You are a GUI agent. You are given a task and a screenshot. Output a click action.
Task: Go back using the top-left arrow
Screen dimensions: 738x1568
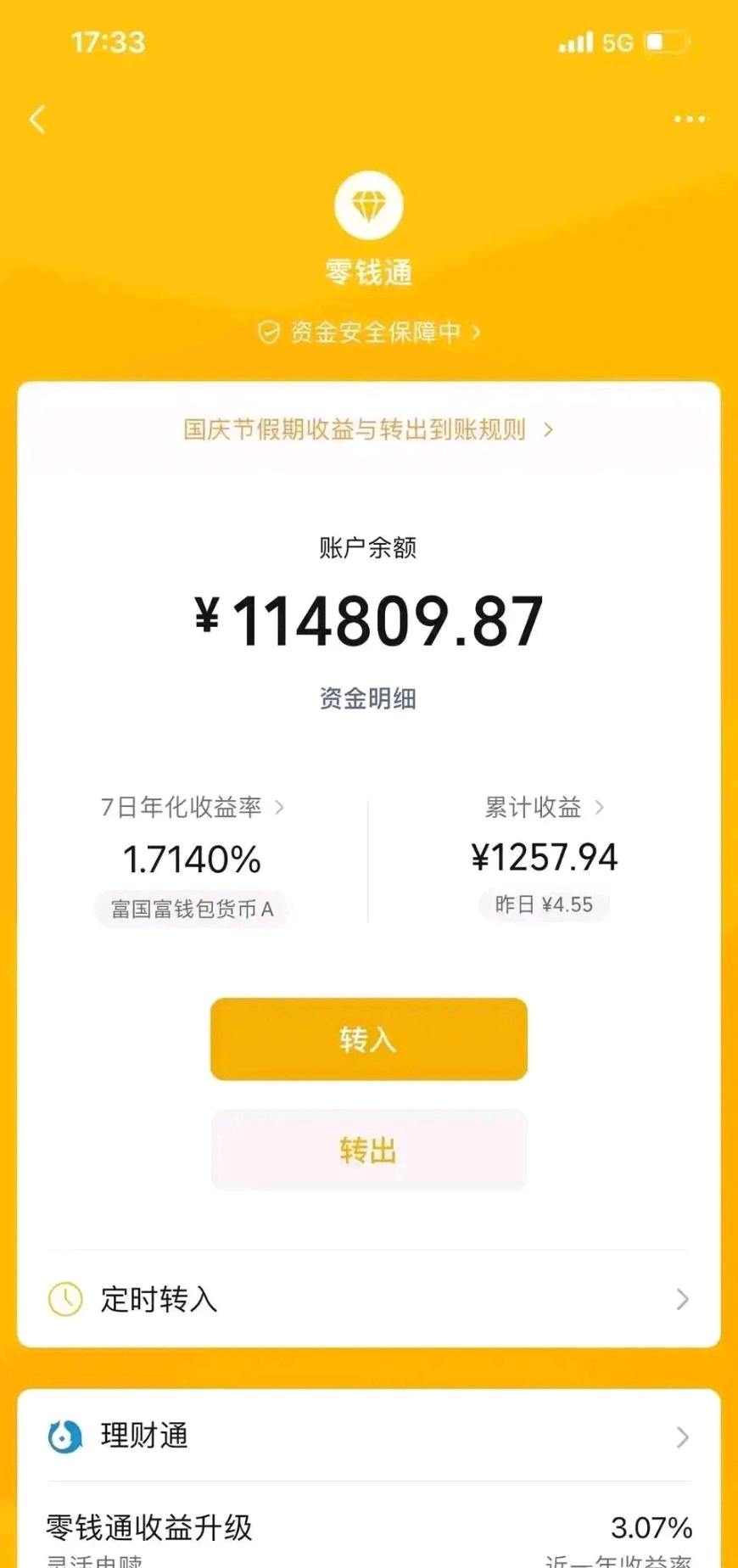click(x=37, y=120)
